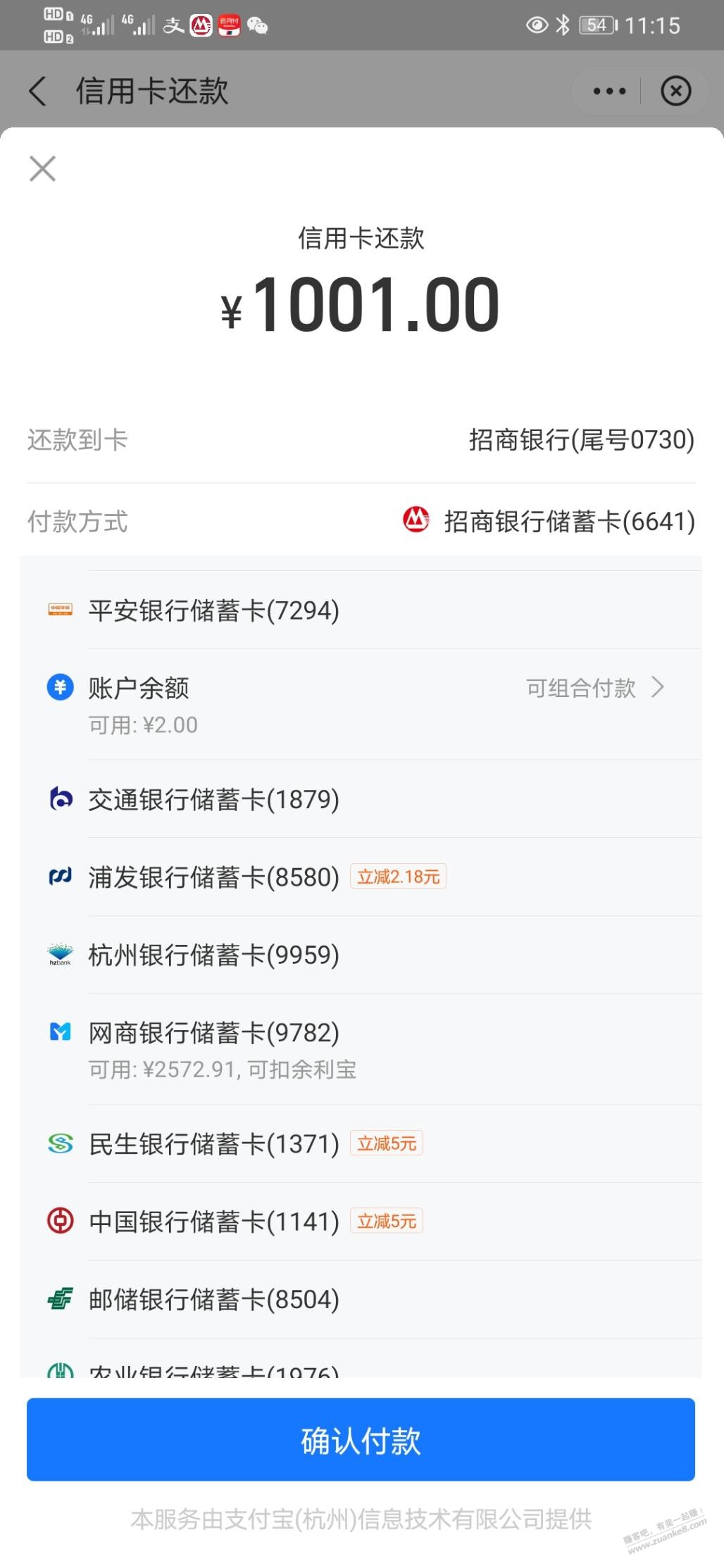The width and height of the screenshot is (724, 1568).
Task: Choose 中国银行储蓄卡(1141)
Action: tap(361, 1221)
